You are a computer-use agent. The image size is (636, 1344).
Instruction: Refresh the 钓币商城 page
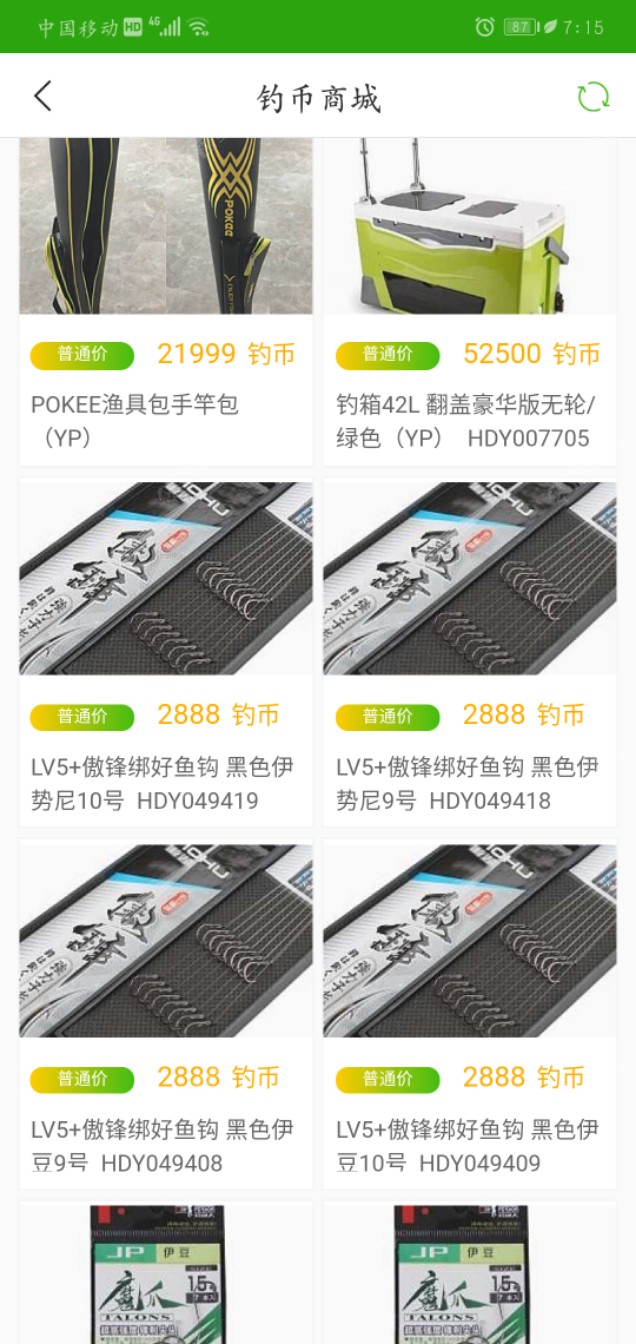[x=593, y=97]
